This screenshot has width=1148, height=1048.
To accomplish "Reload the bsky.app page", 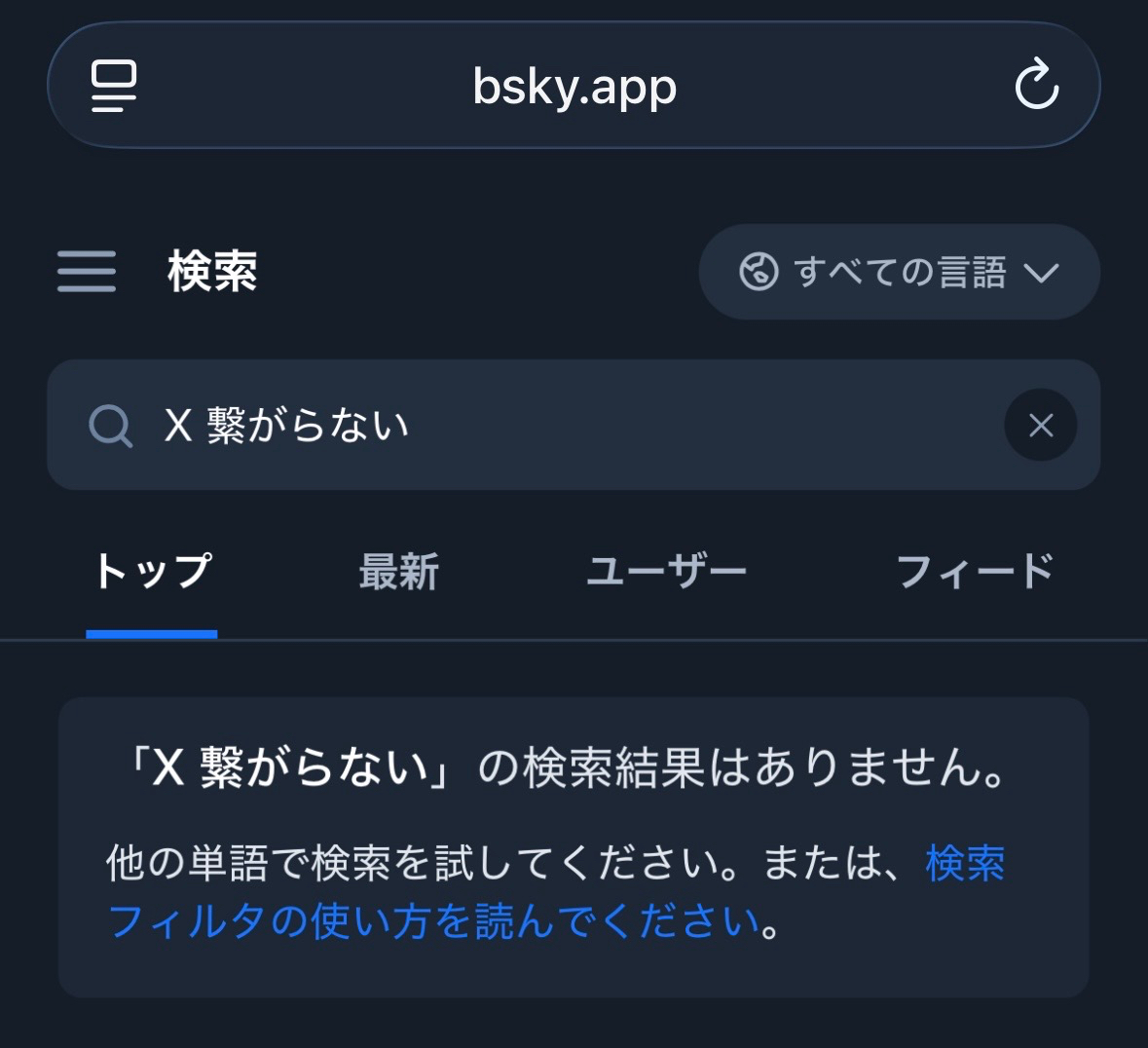I will [x=1036, y=85].
